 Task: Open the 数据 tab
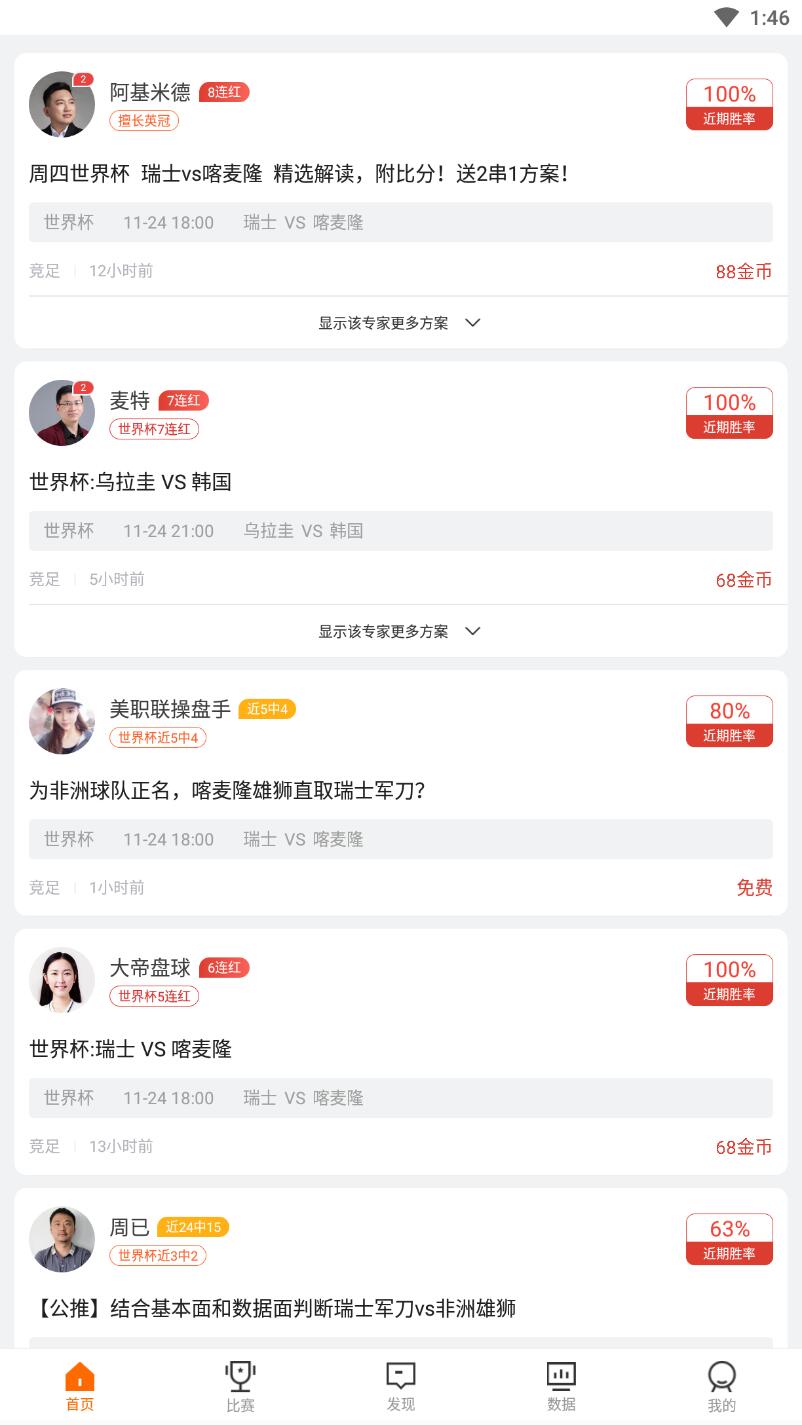tap(561, 1387)
